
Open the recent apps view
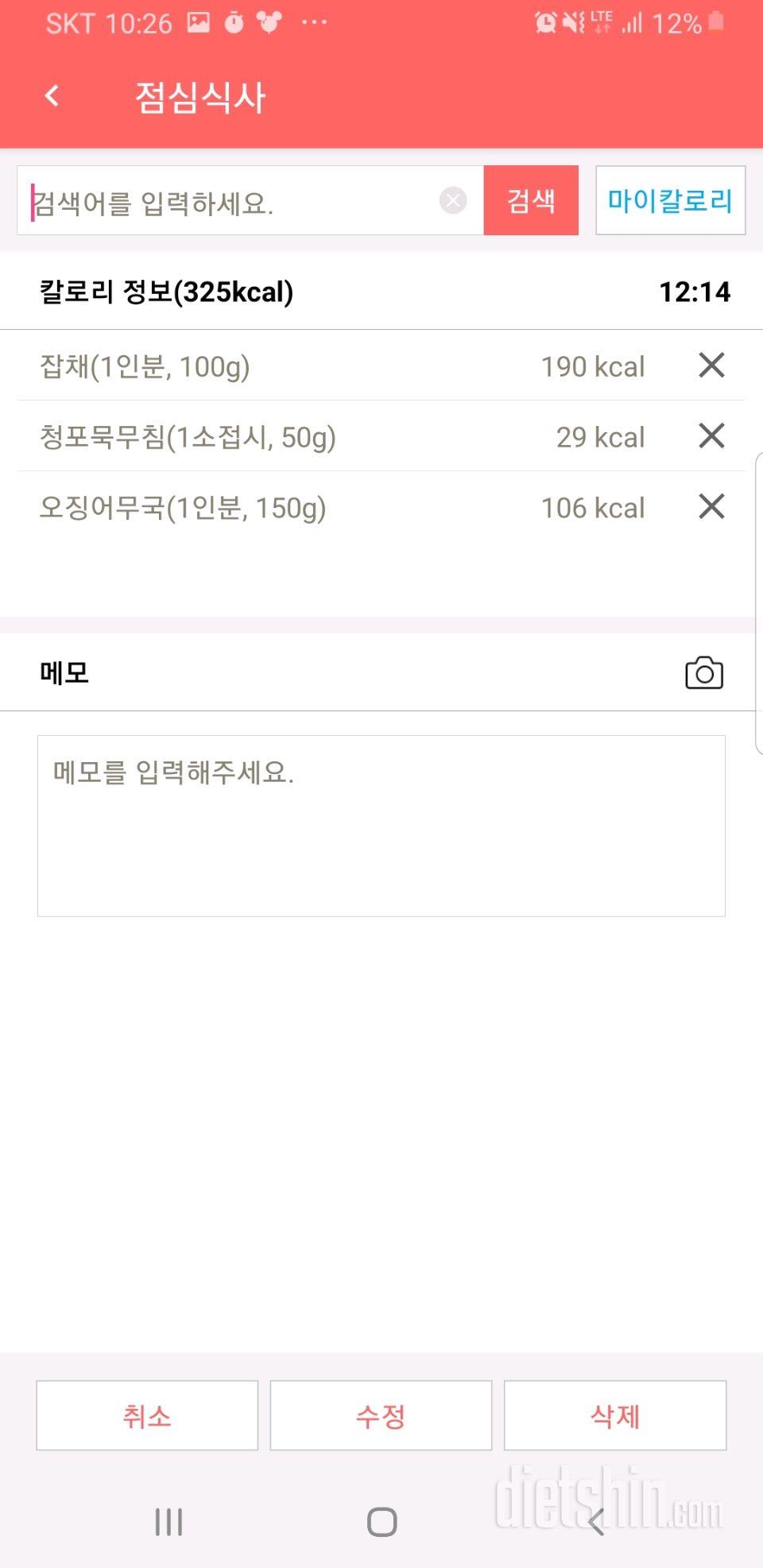(x=168, y=1522)
